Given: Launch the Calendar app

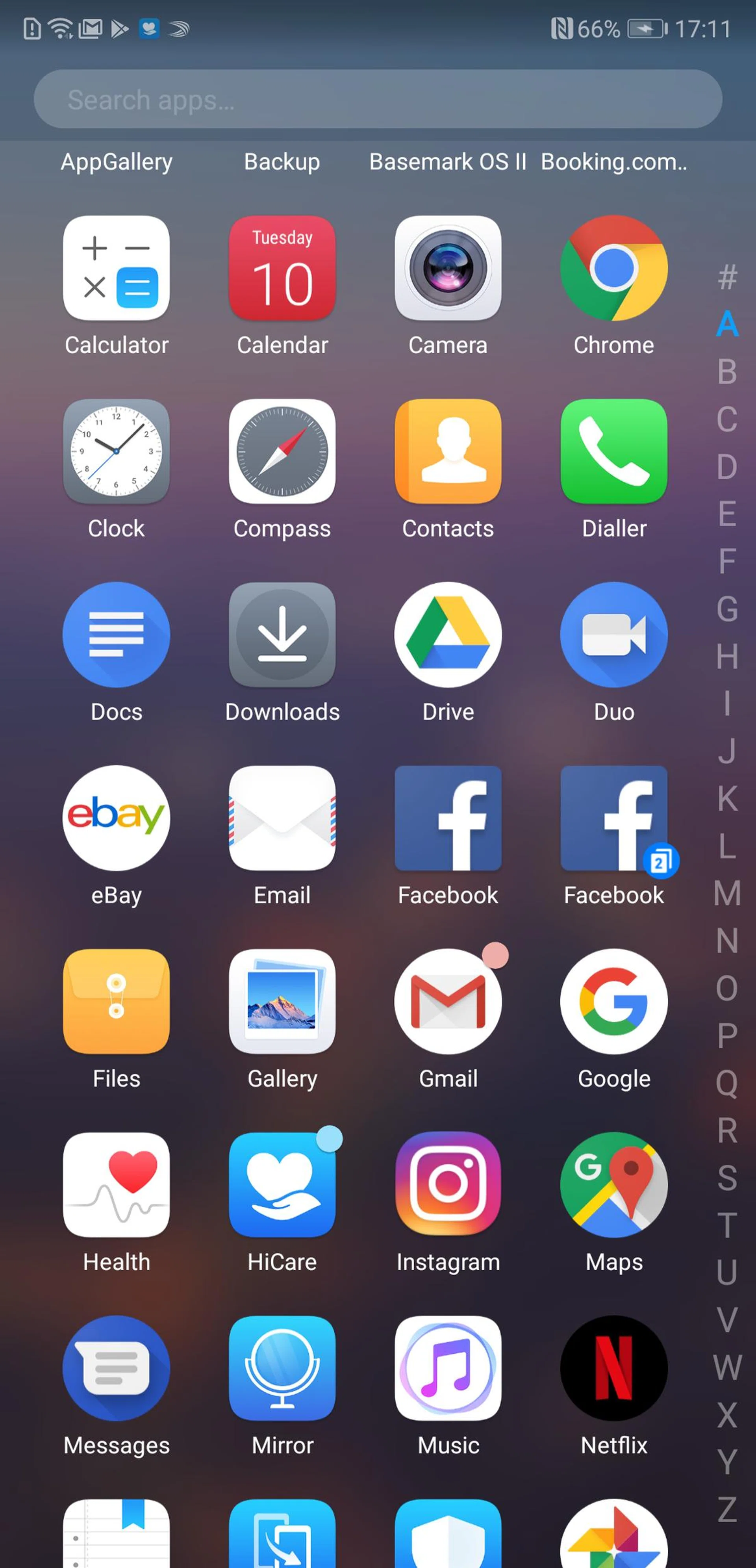Looking at the screenshot, I should click(282, 269).
